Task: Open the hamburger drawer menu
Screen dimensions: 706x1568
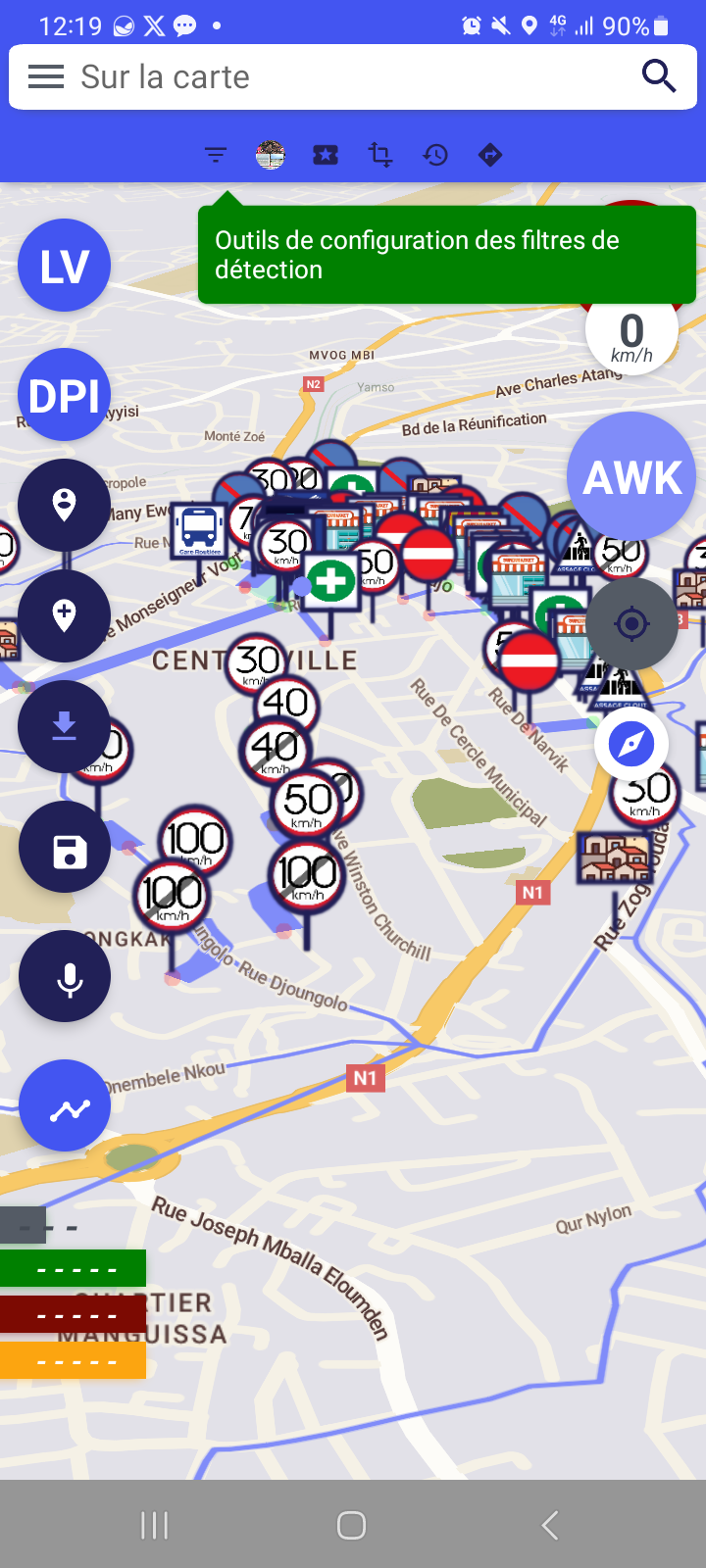Action: click(x=46, y=76)
